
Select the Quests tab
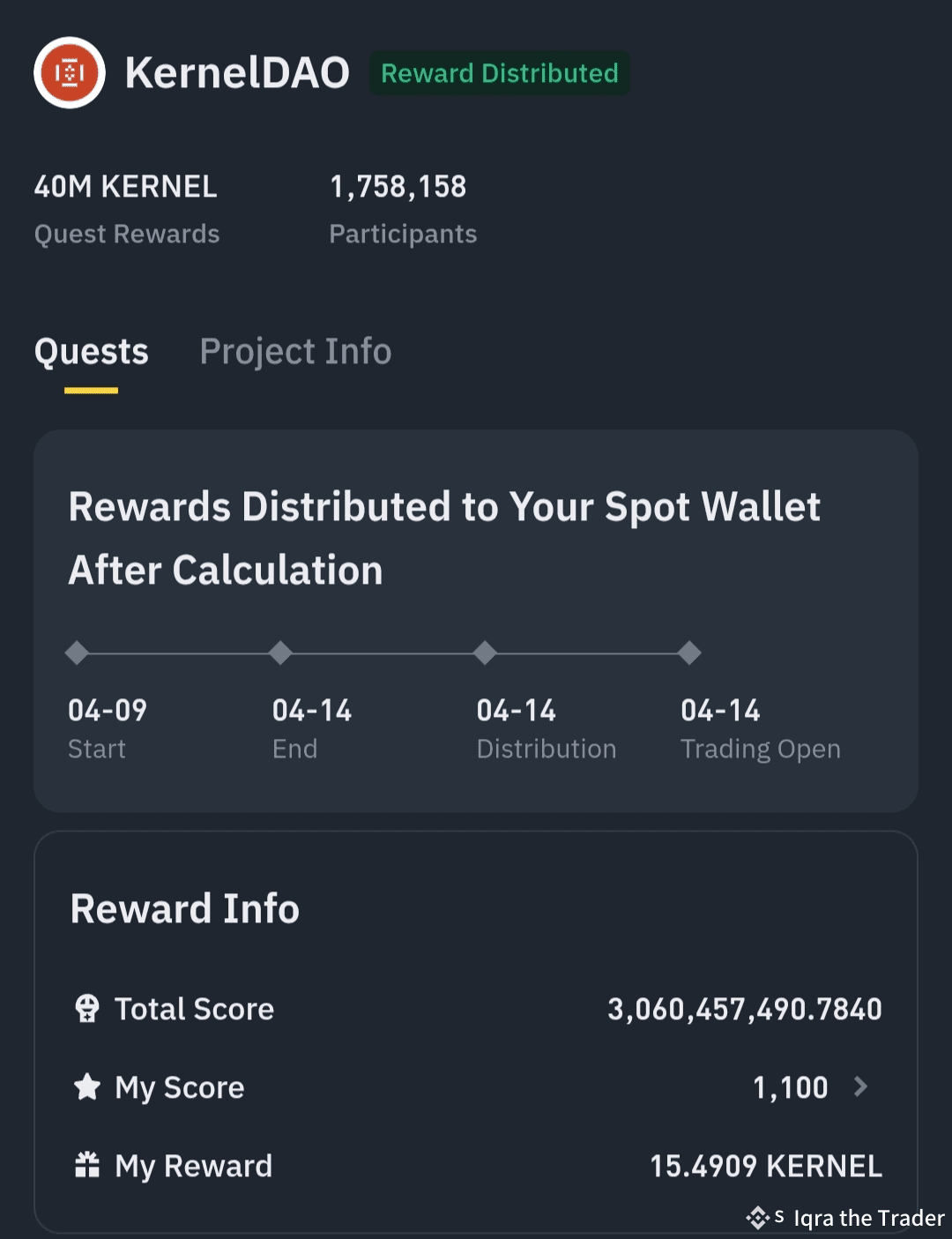pyautogui.click(x=92, y=352)
